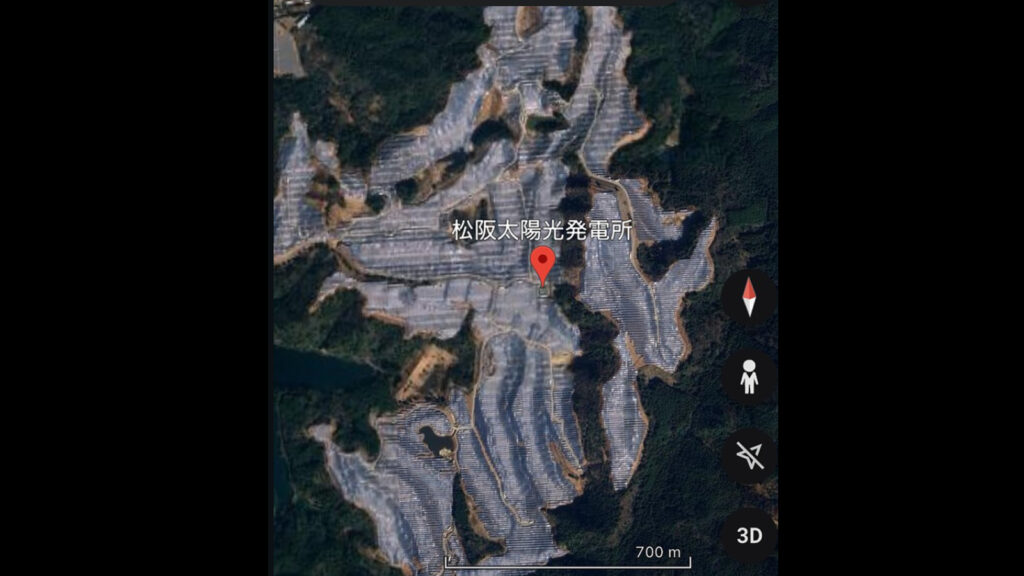Tap the red pin for 松阪太陽光発電所
The width and height of the screenshot is (1024, 576).
[543, 265]
